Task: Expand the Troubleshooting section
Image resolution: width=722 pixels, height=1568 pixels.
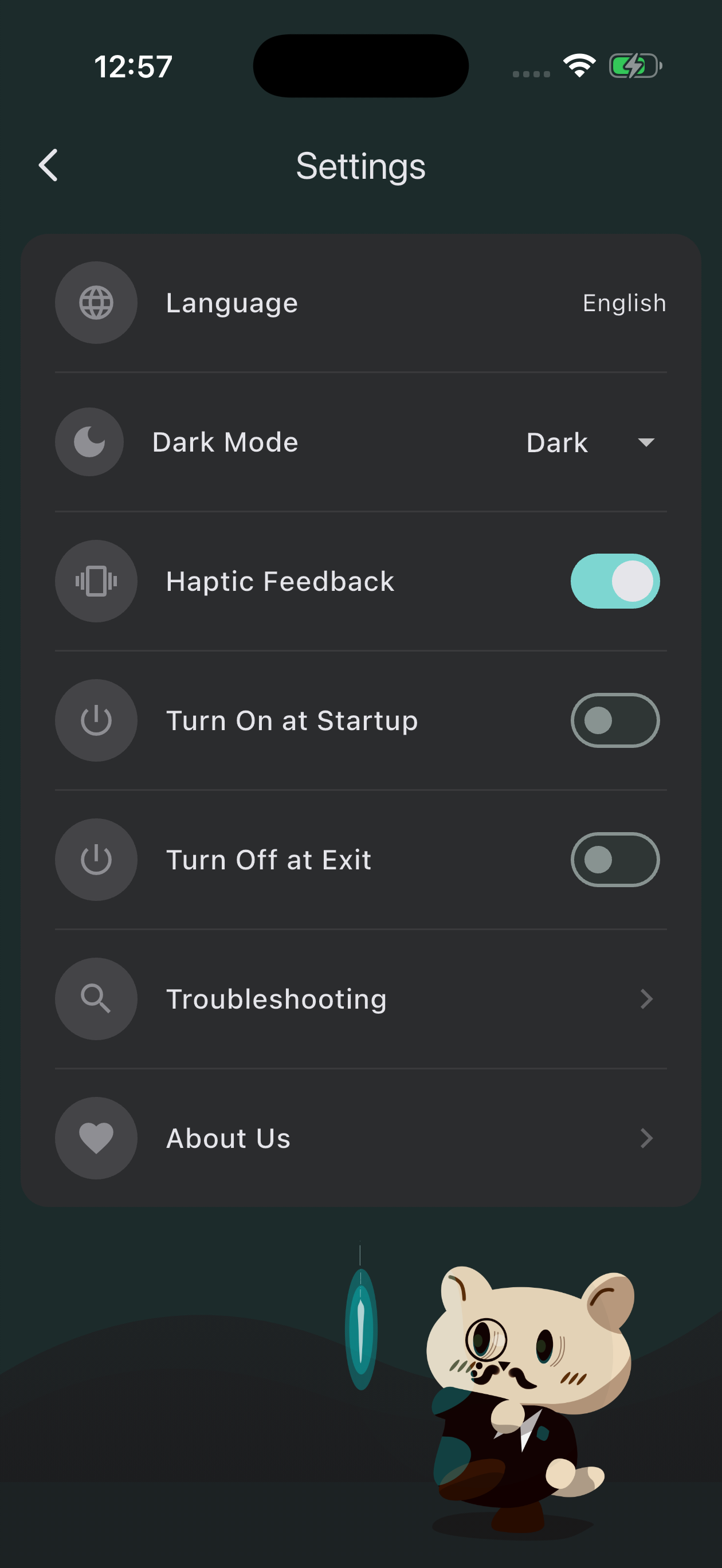Action: (x=646, y=998)
